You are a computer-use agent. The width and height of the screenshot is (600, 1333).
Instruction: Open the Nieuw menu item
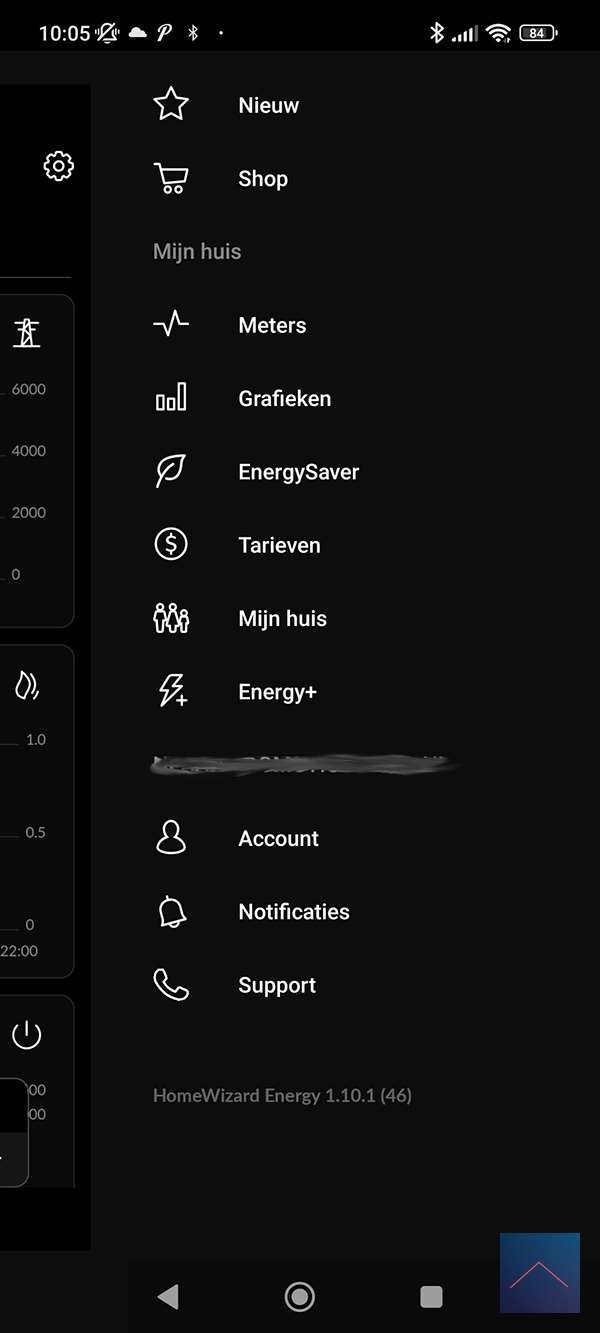(x=268, y=105)
